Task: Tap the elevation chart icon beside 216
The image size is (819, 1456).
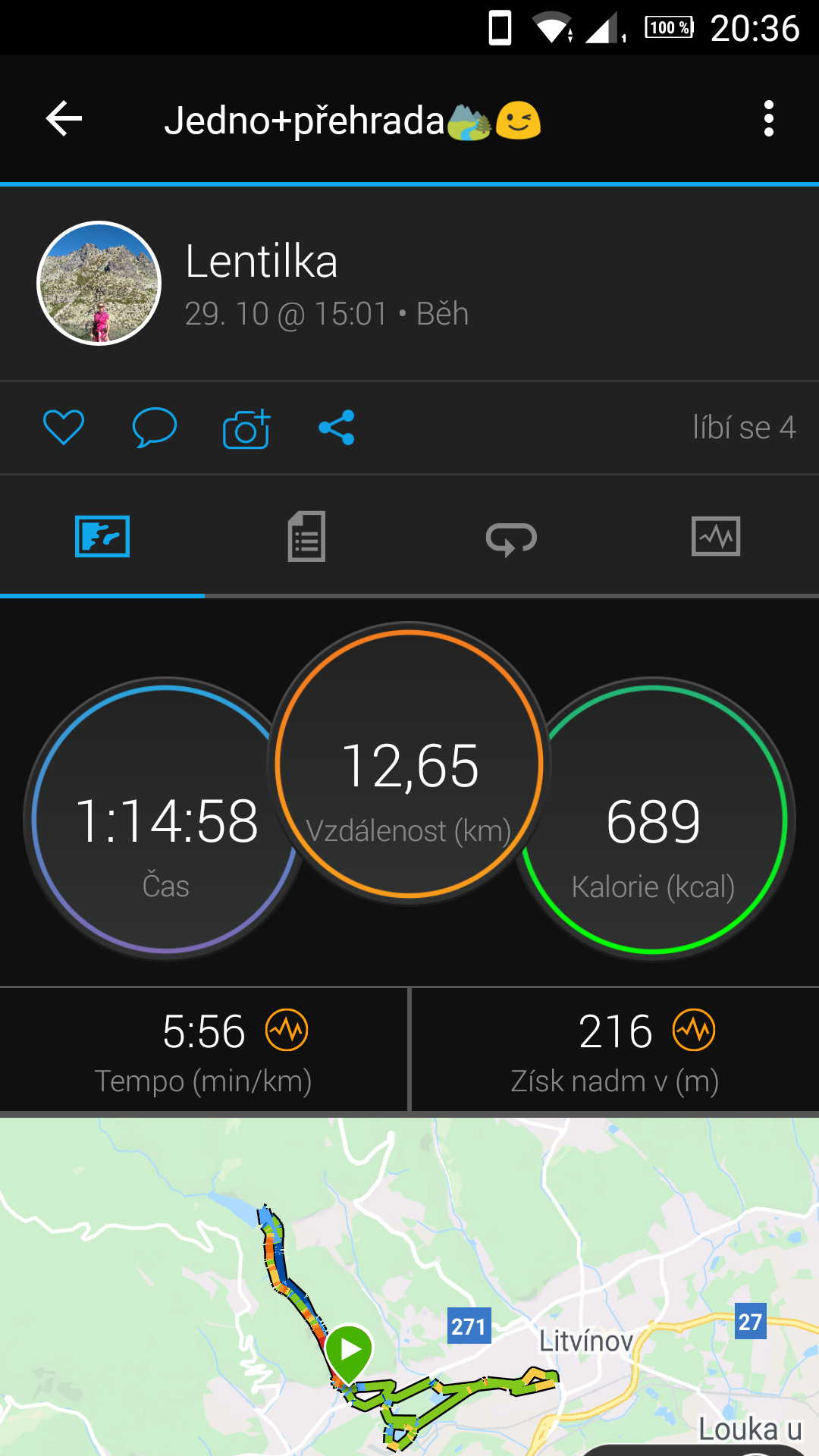Action: click(694, 1030)
